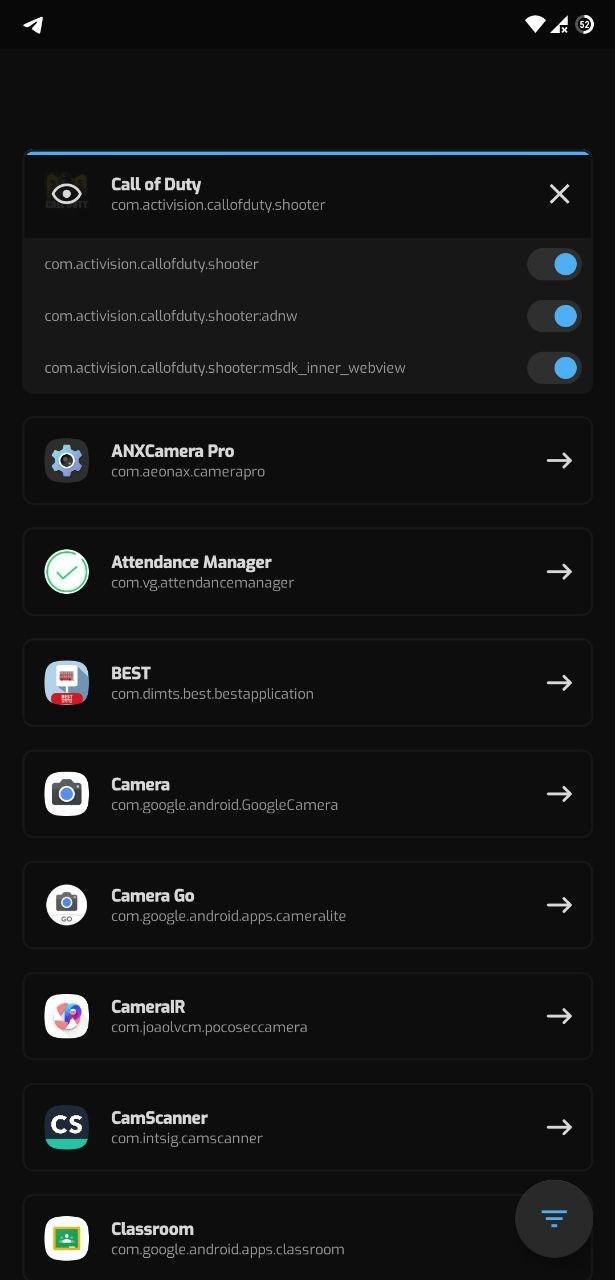Image resolution: width=615 pixels, height=1280 pixels.
Task: Toggle the com.activision.callofduty.shooter process switch
Action: [x=554, y=264]
